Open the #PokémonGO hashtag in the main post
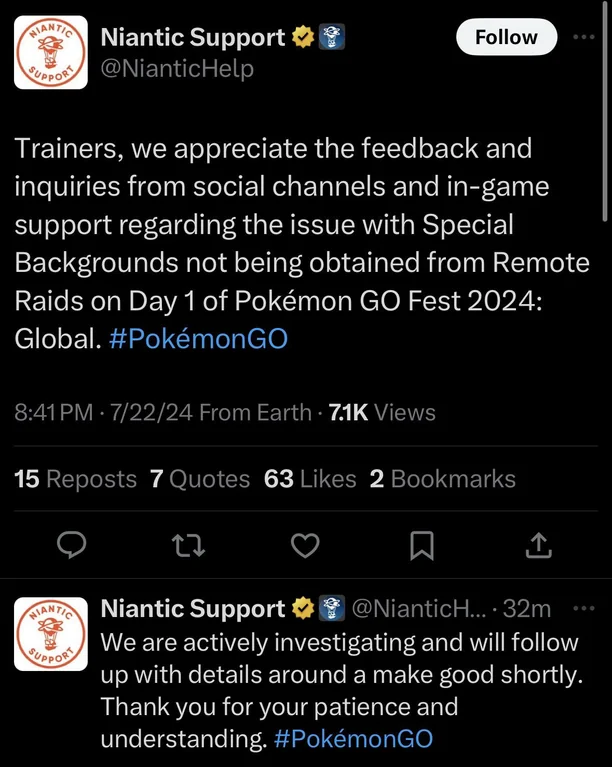612x767 pixels. [x=197, y=339]
